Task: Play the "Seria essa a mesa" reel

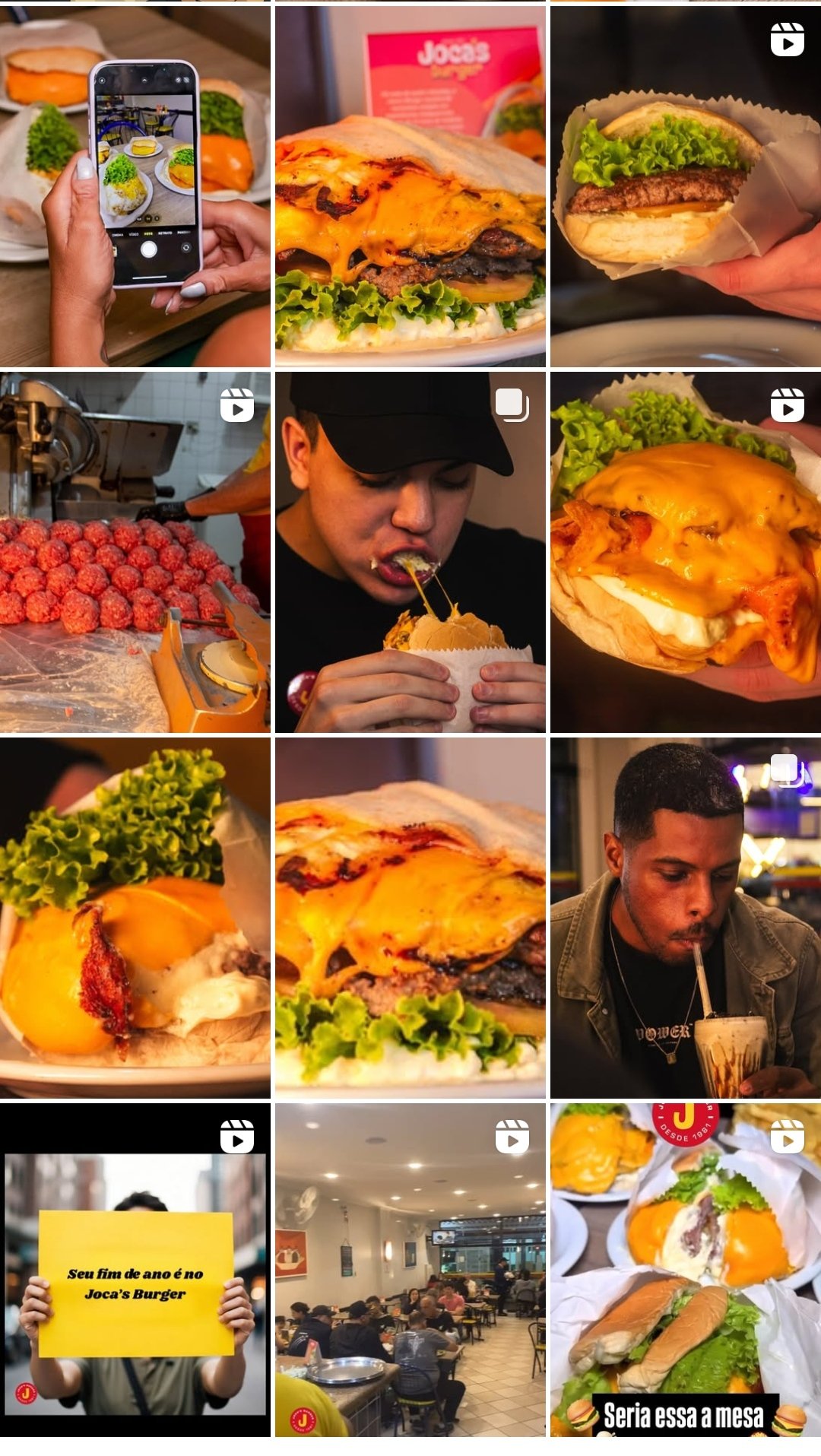Action: pyautogui.click(x=686, y=1270)
